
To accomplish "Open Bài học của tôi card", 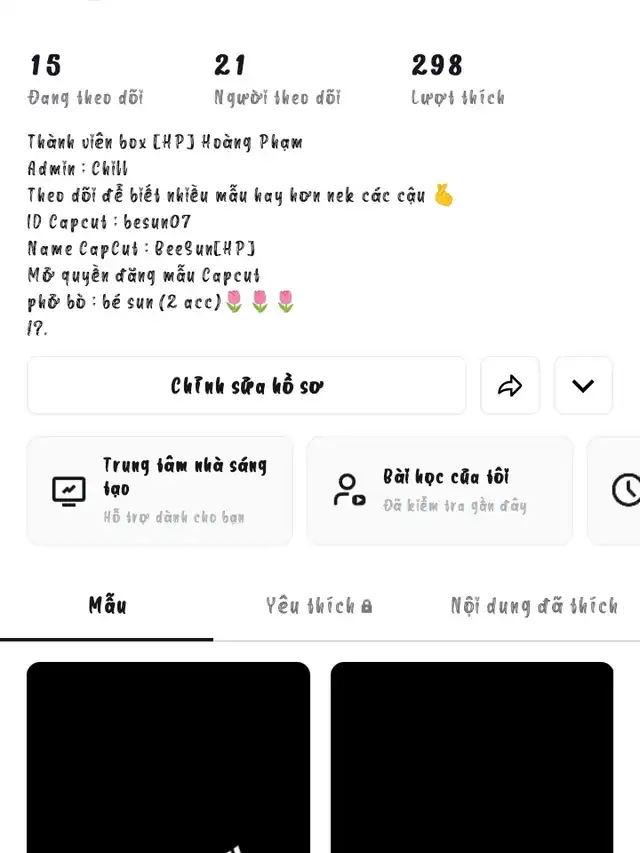I will [440, 491].
